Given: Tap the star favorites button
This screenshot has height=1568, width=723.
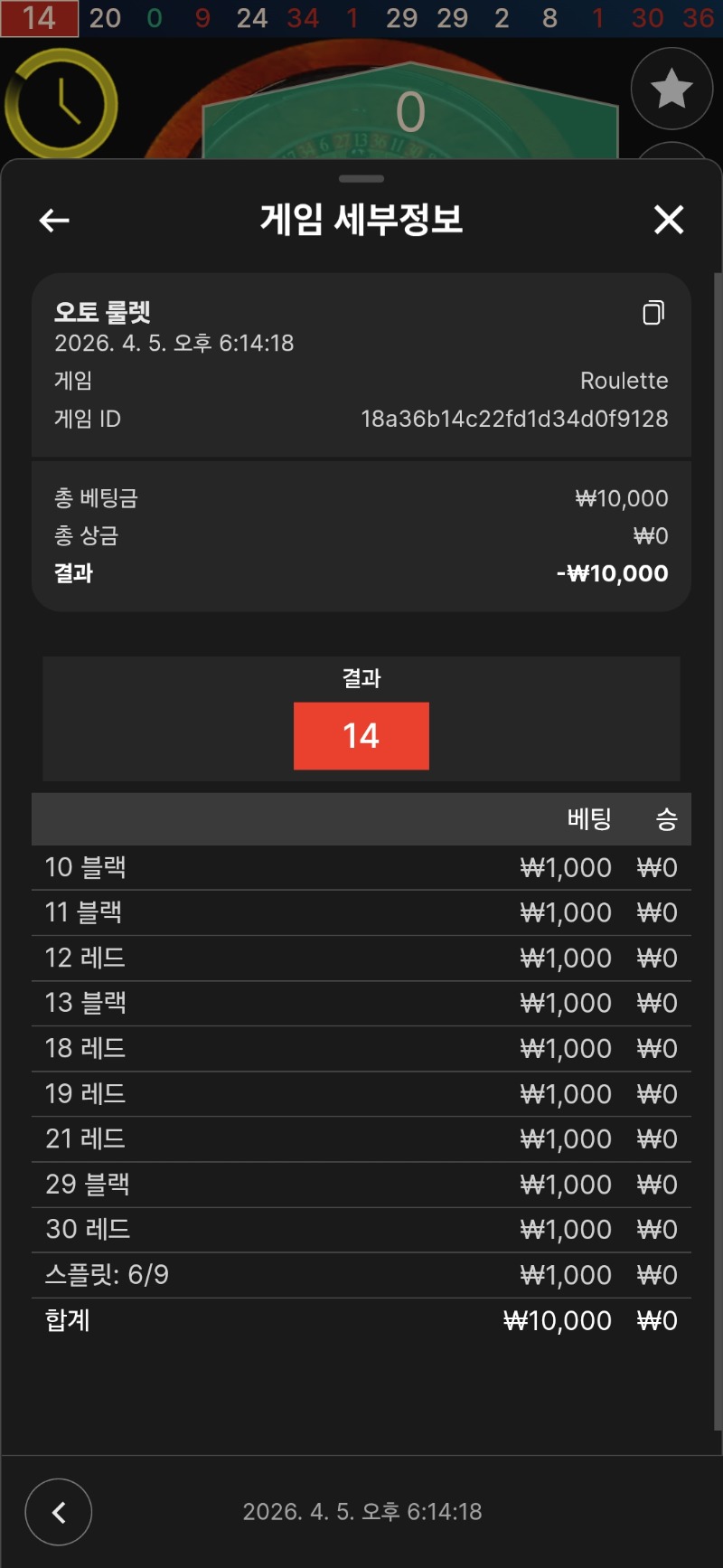Looking at the screenshot, I should 671,90.
